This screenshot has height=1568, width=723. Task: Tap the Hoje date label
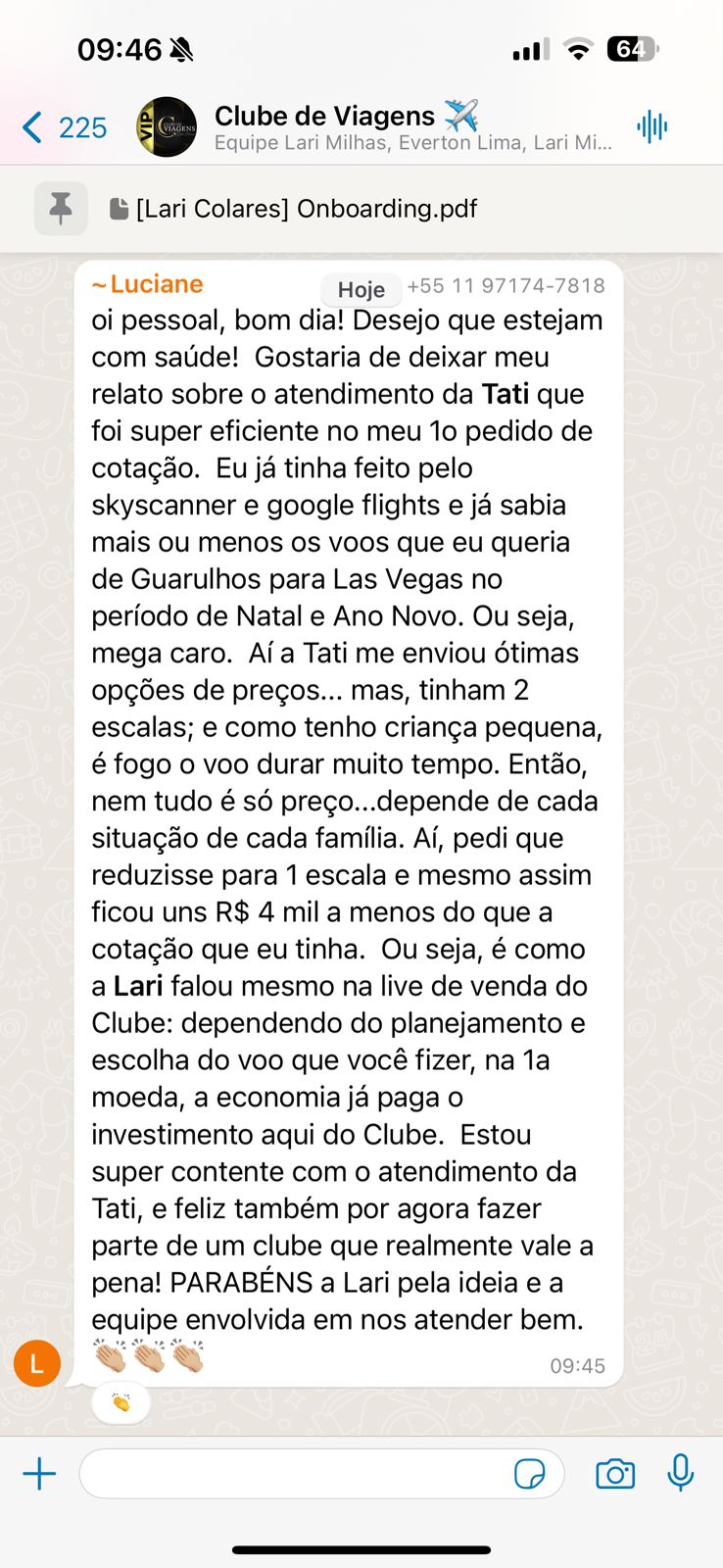click(360, 289)
